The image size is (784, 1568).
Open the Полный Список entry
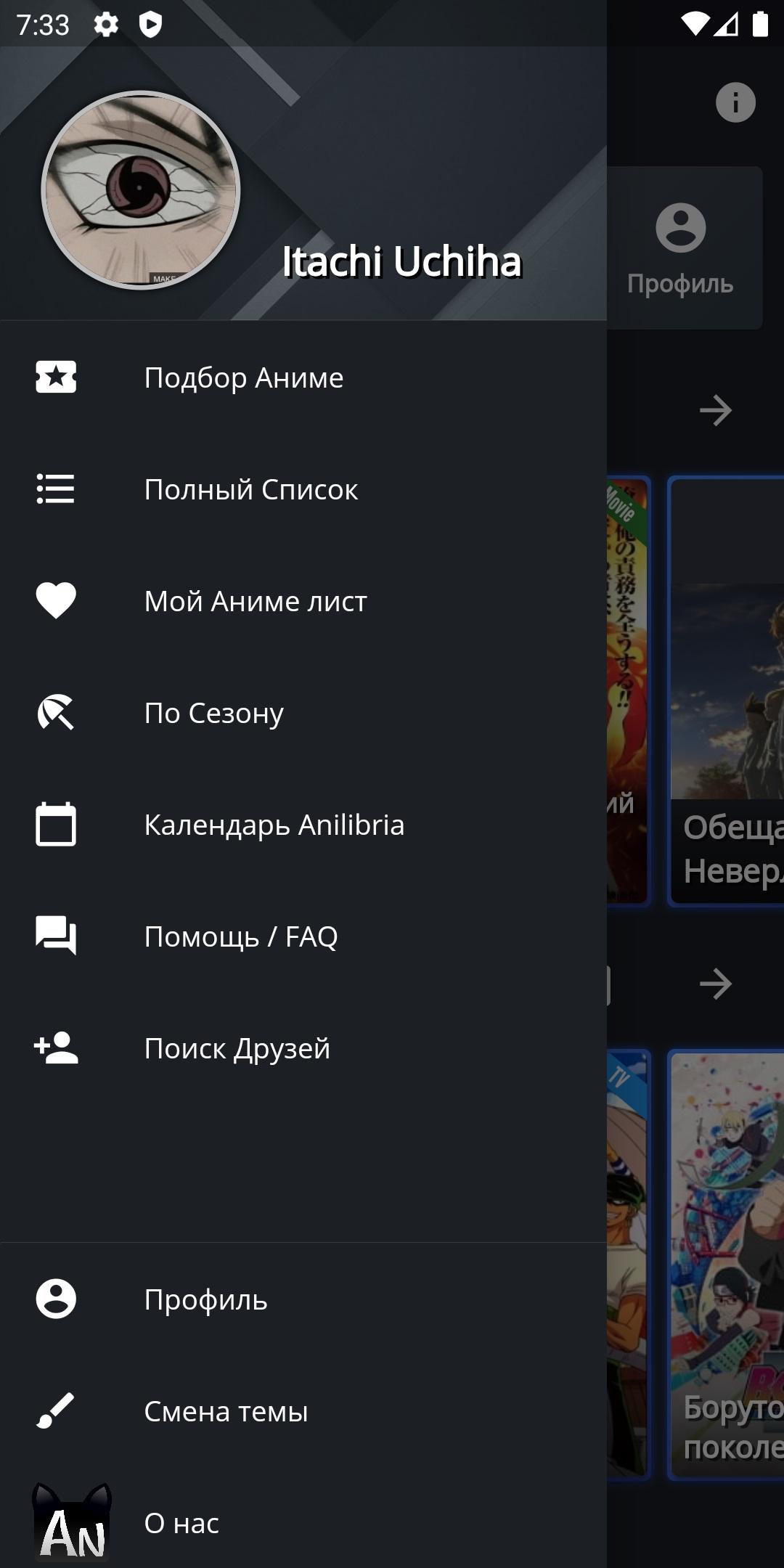(x=303, y=489)
